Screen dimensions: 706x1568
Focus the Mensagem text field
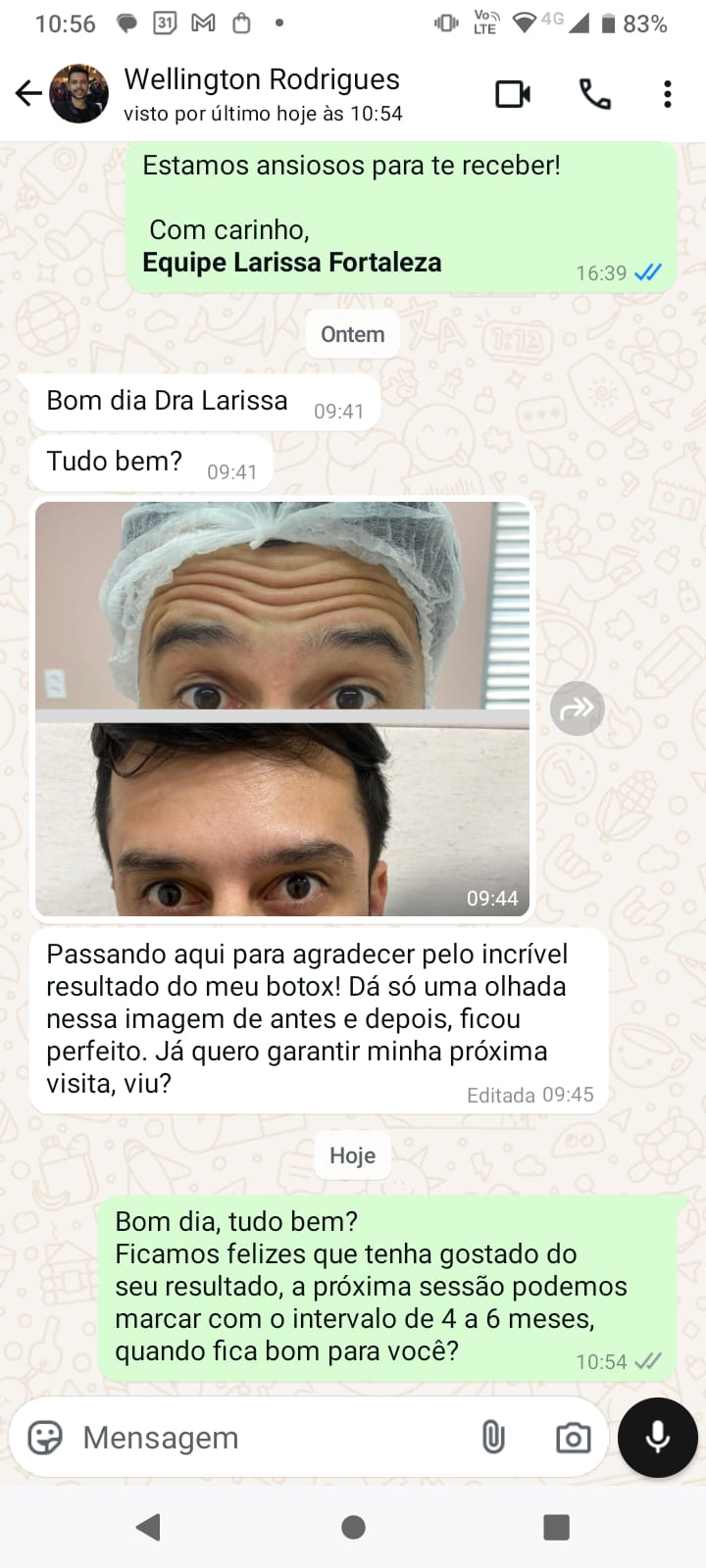pos(265,1438)
